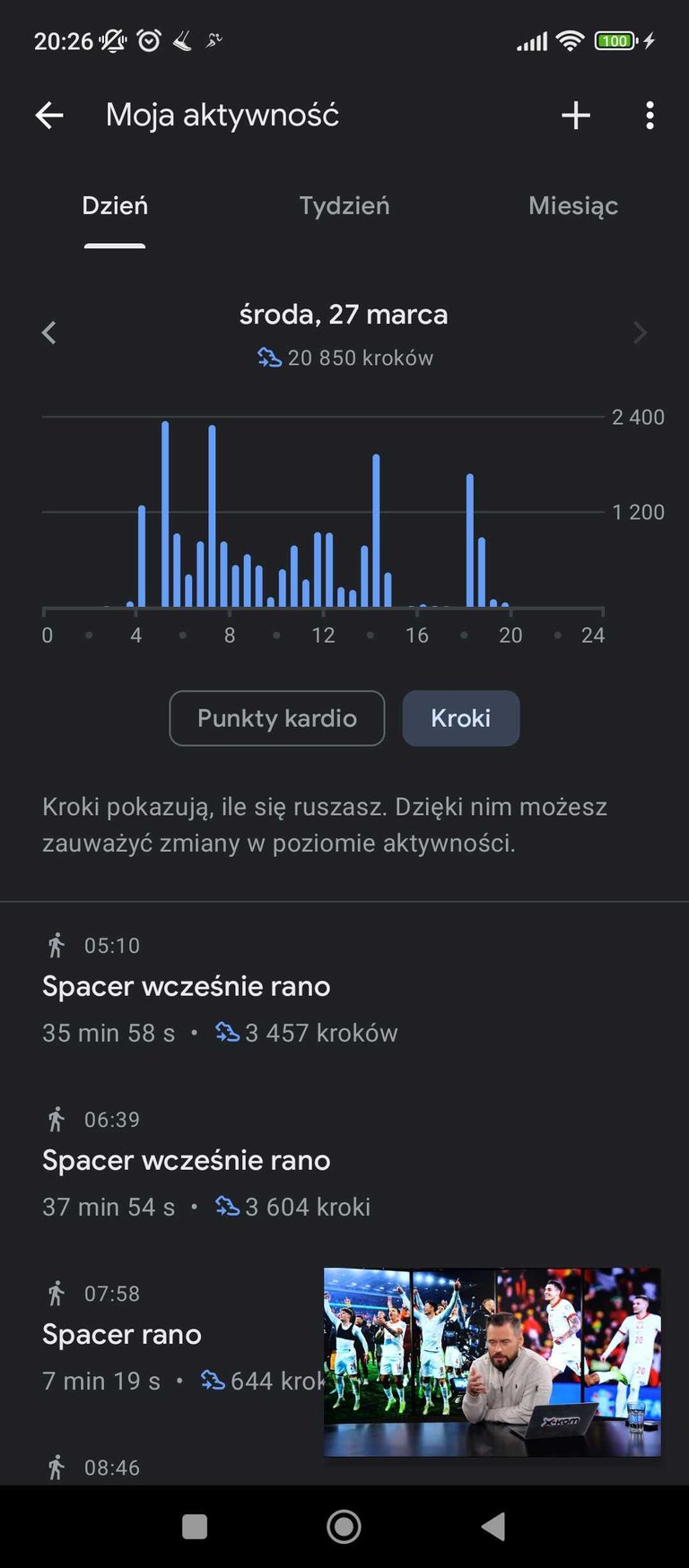Go to the system home screen

click(x=344, y=1527)
